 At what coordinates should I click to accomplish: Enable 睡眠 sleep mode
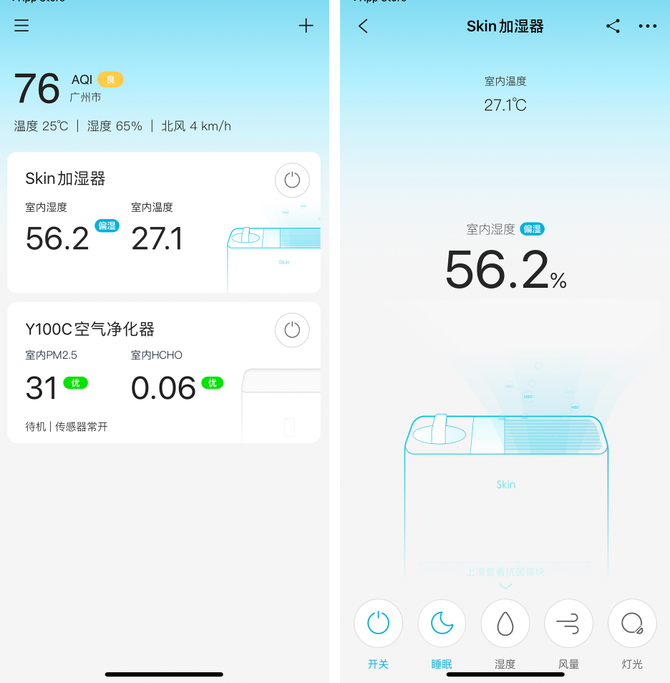442,624
